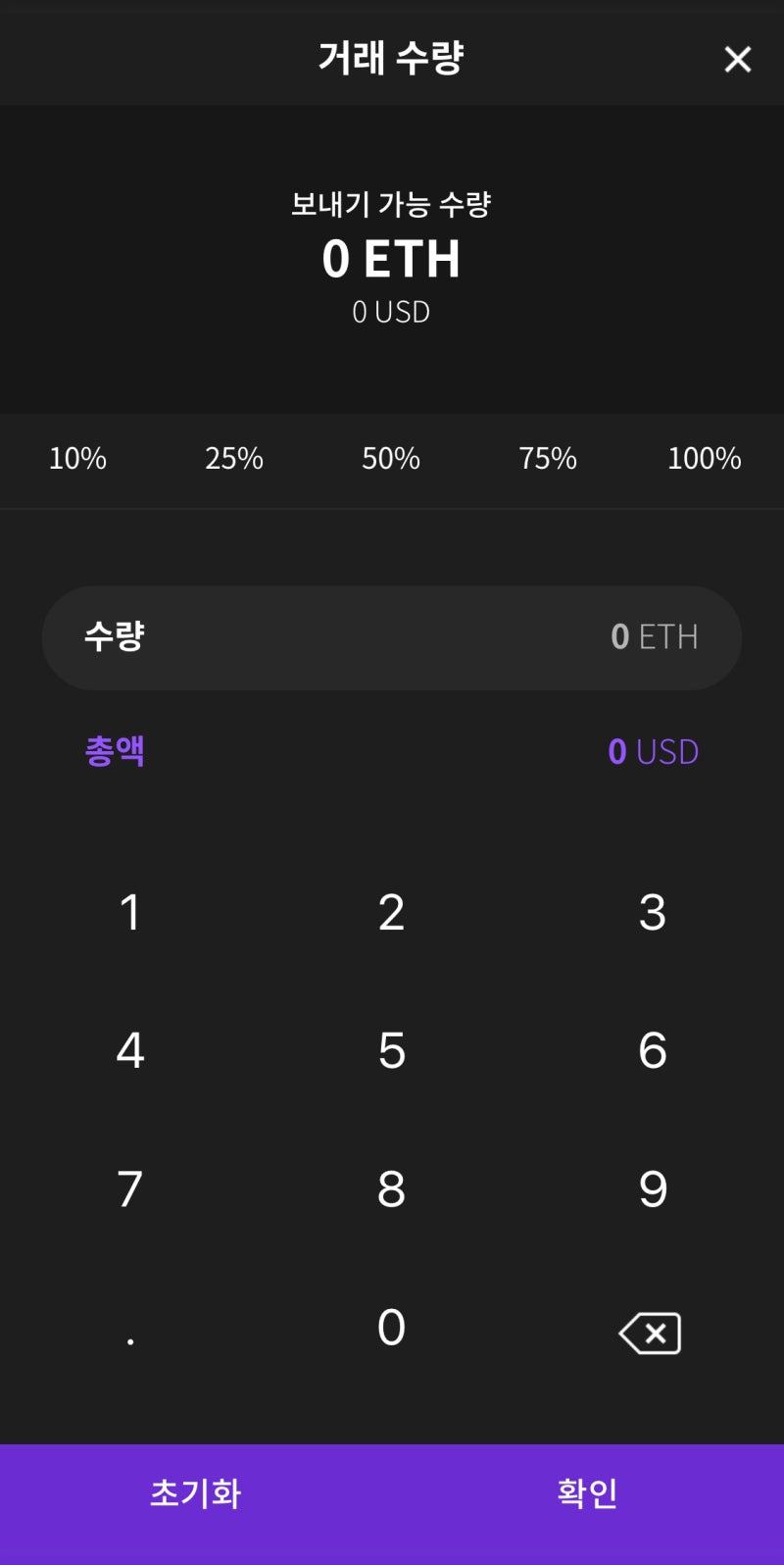
Task: Select the 10% amount shortcut
Action: pos(77,458)
